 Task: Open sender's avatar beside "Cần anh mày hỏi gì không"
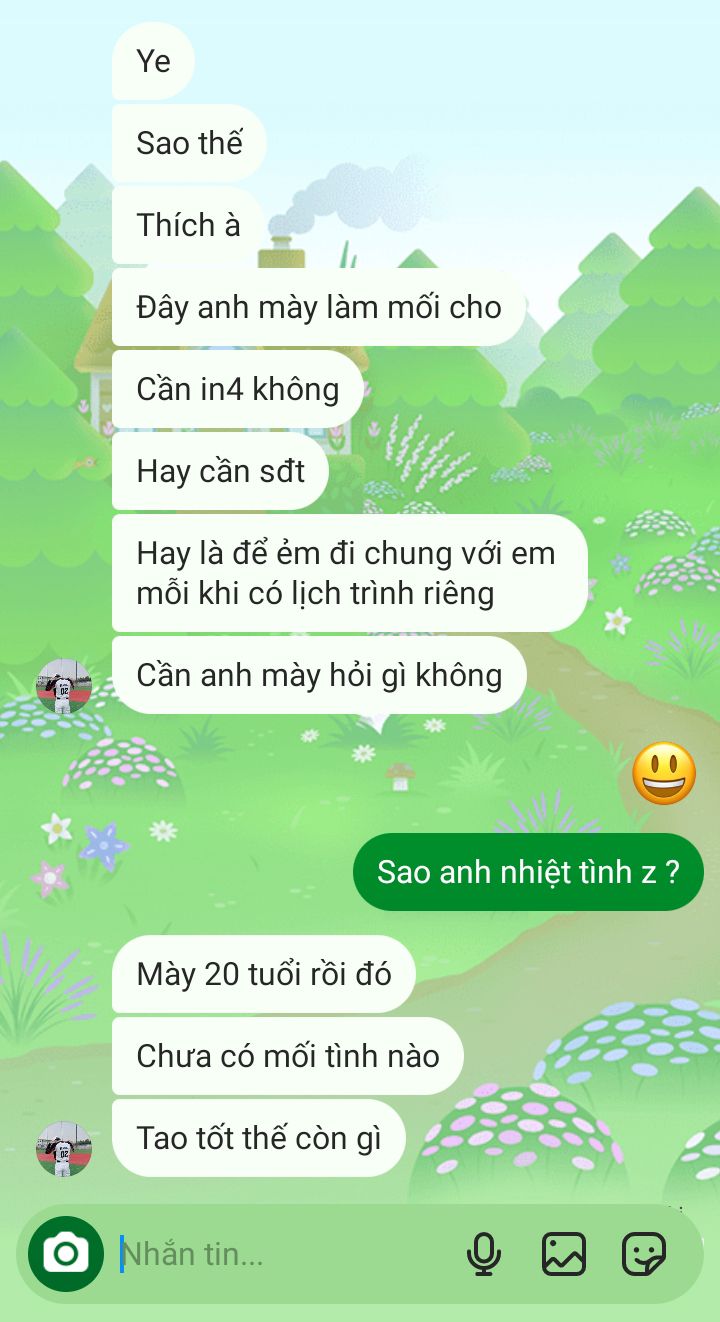(64, 687)
